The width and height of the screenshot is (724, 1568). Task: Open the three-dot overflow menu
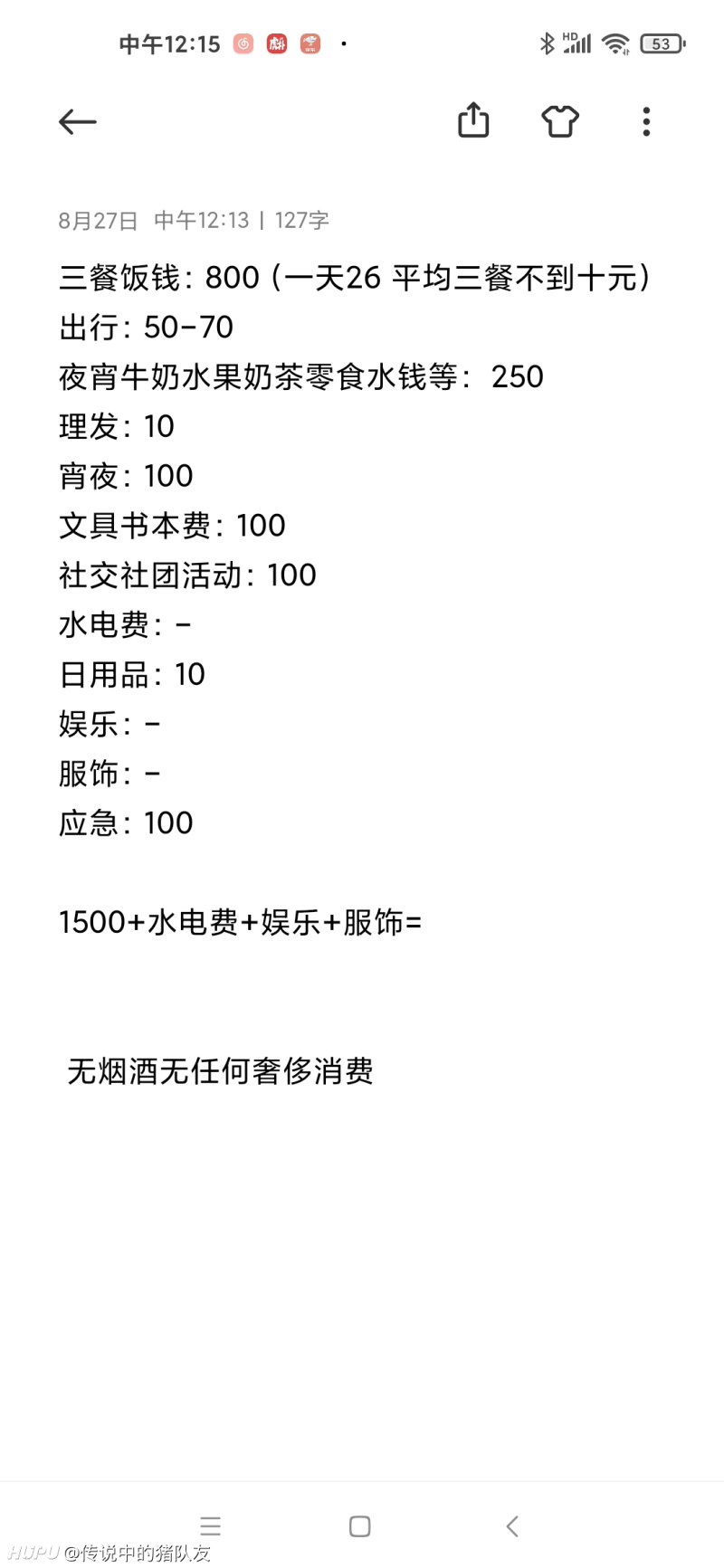coord(646,121)
